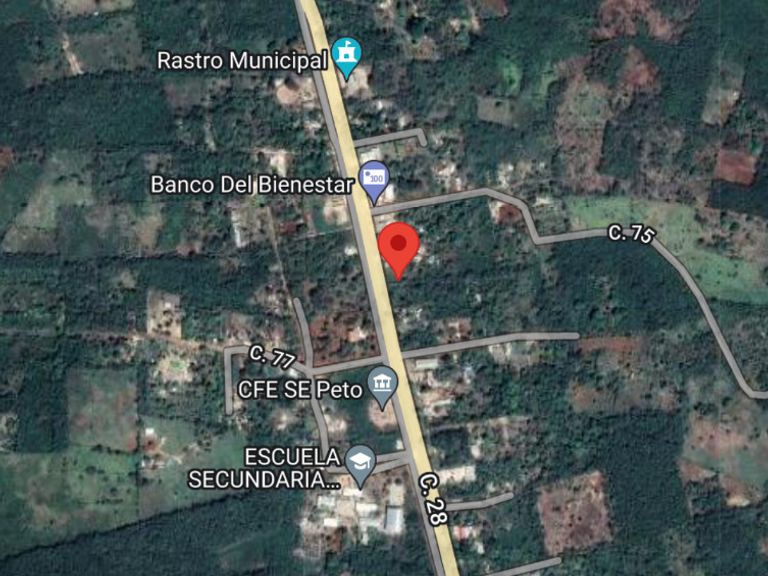
Task: Open the Escuela Secundaria school marker
Action: tap(359, 462)
